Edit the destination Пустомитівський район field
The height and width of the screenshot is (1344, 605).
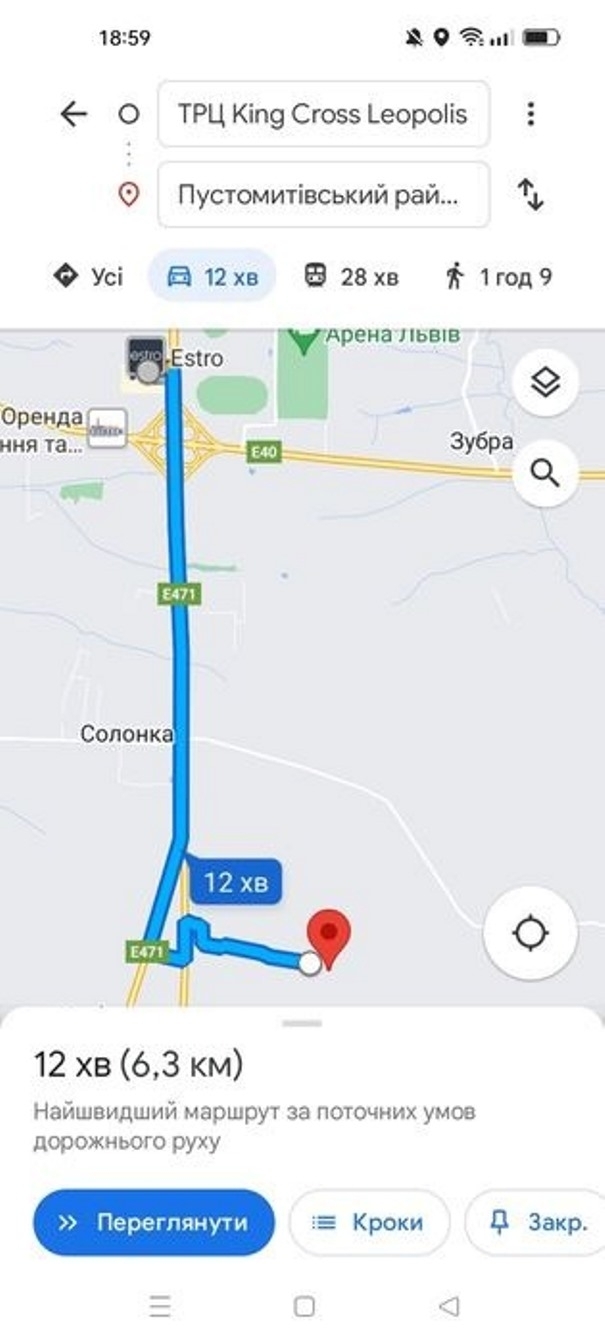pos(324,194)
